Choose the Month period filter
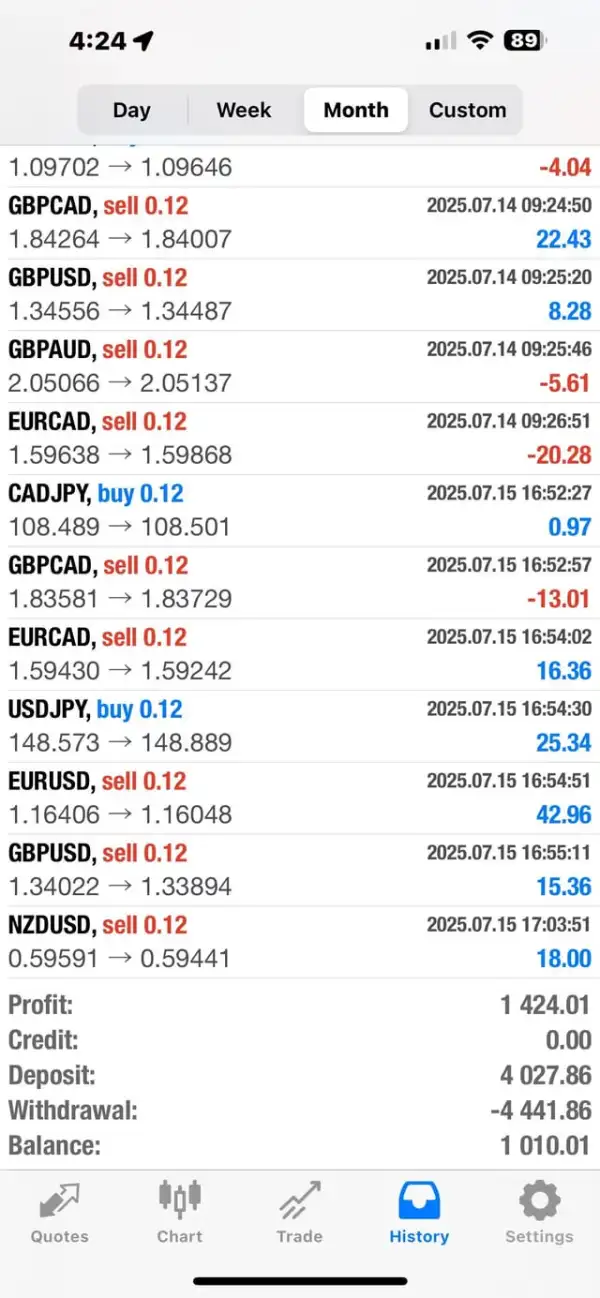Viewport: 600px width, 1298px height. click(356, 110)
